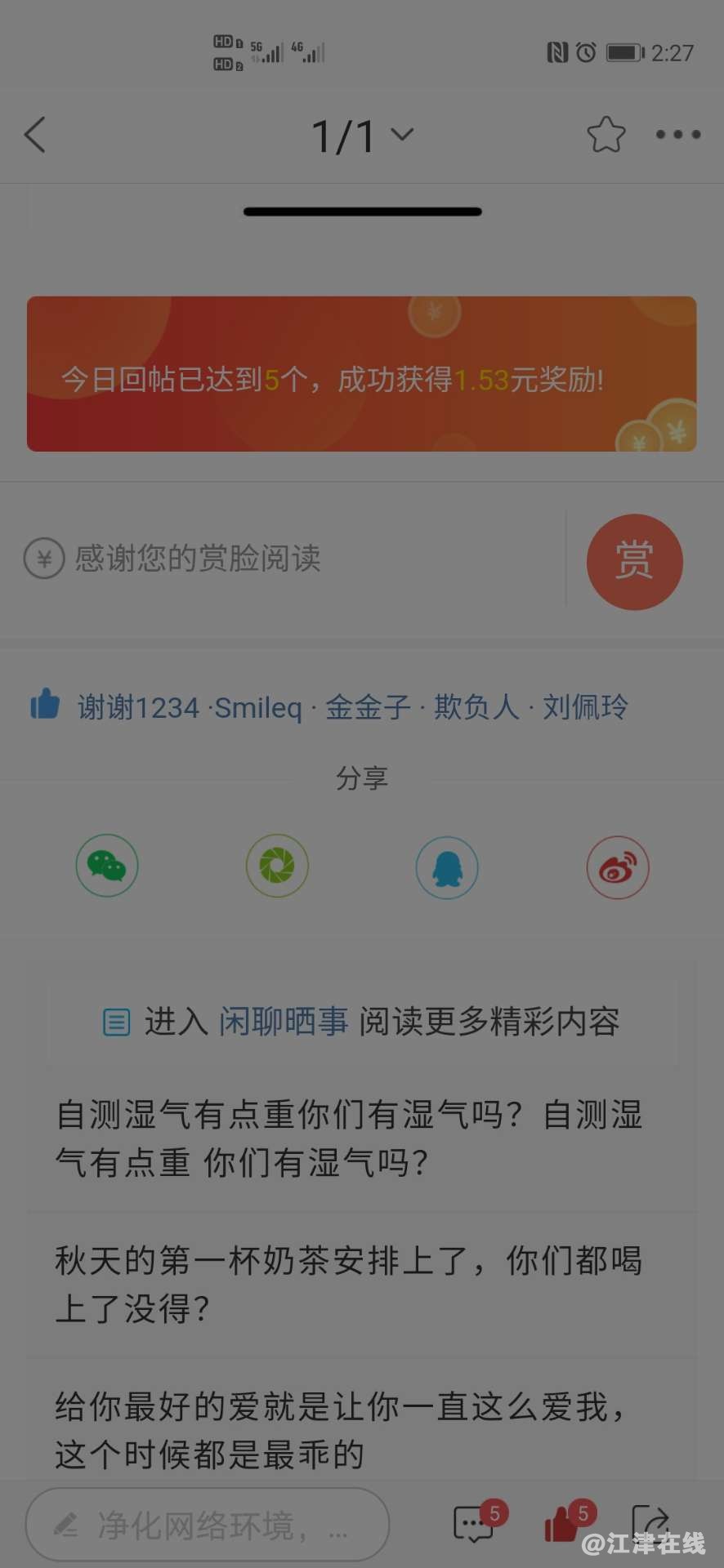Tap the red 赏 reward button
This screenshot has height=1568, width=724.
click(x=634, y=561)
